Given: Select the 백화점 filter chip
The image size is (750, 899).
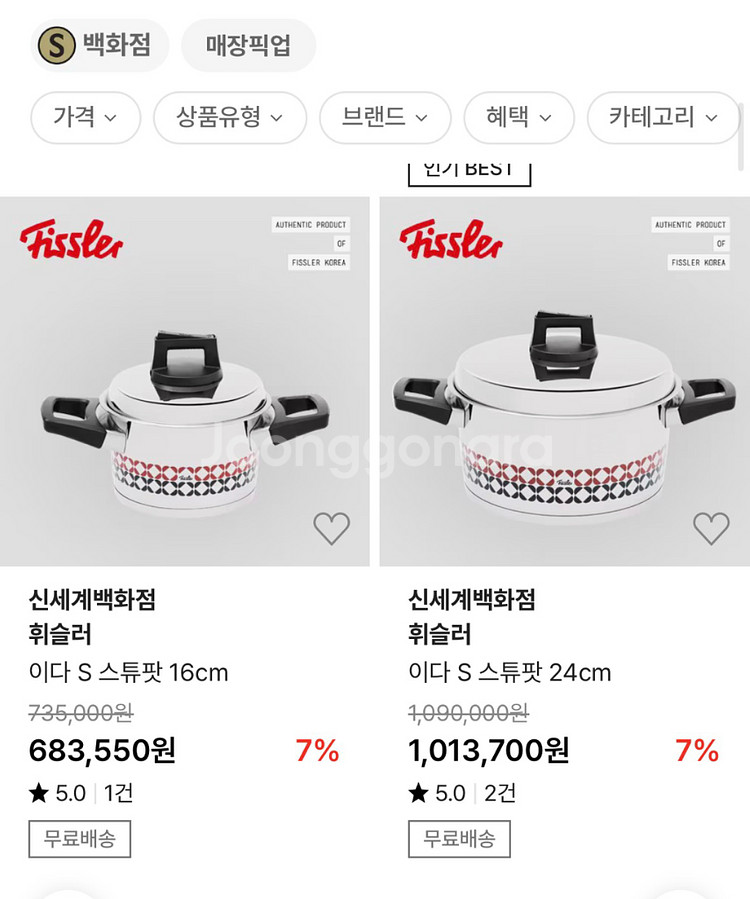Looking at the screenshot, I should (99, 45).
